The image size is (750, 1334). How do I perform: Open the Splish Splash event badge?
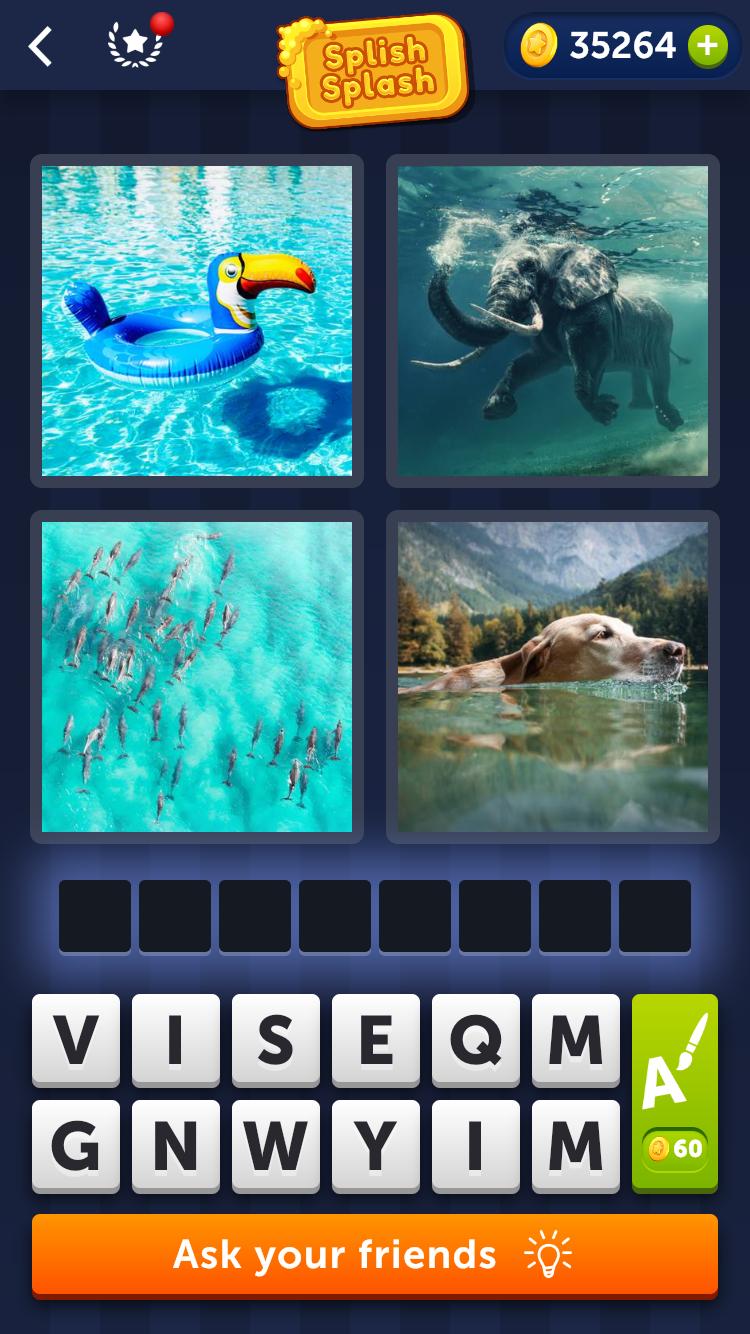375,68
